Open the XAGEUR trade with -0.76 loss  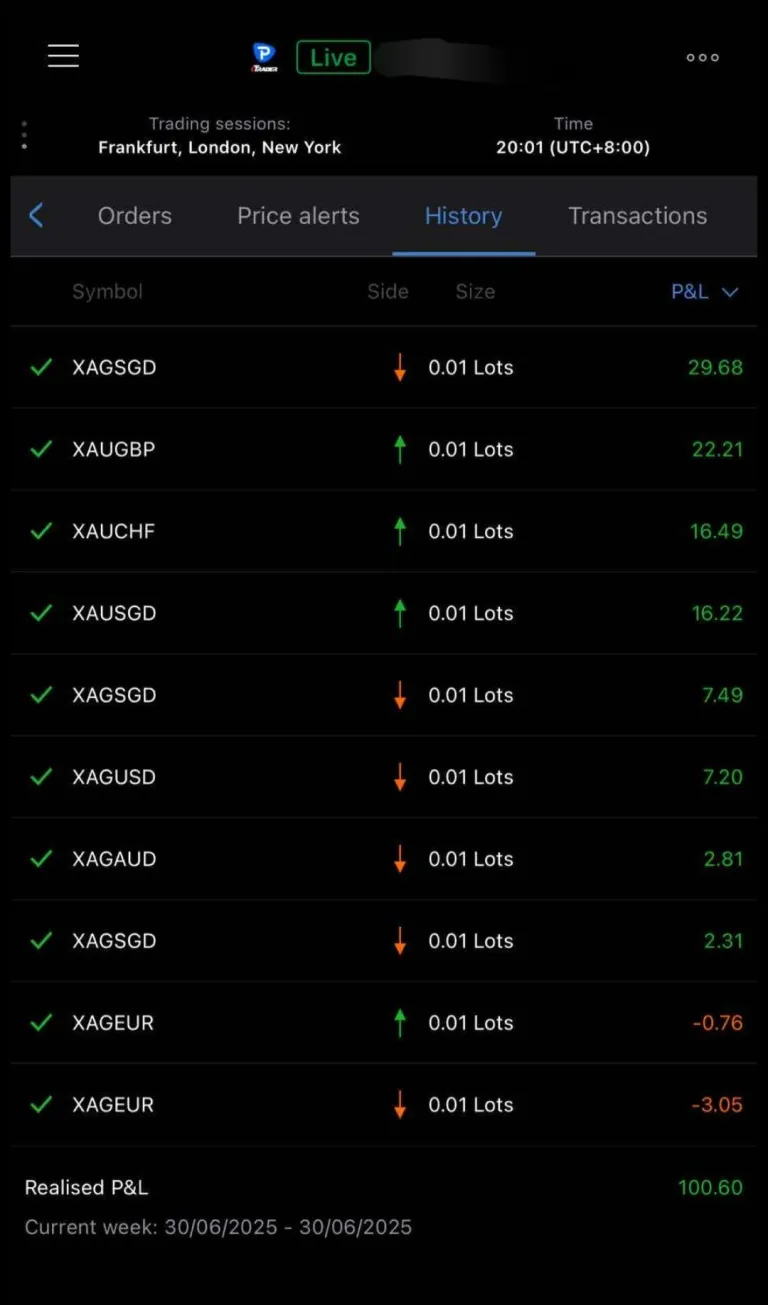point(384,1023)
